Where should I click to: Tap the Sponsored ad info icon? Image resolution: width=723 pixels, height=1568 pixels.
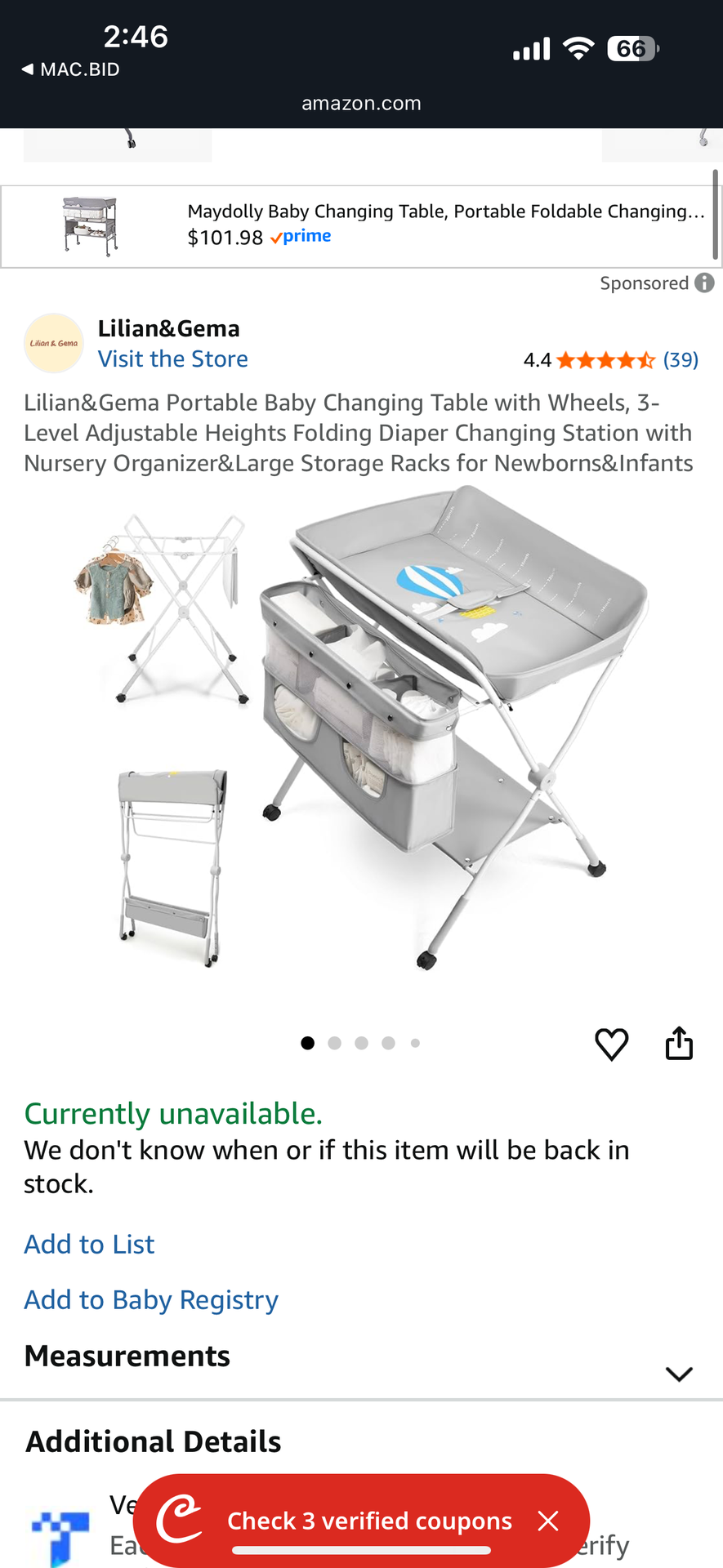pyautogui.click(x=703, y=283)
